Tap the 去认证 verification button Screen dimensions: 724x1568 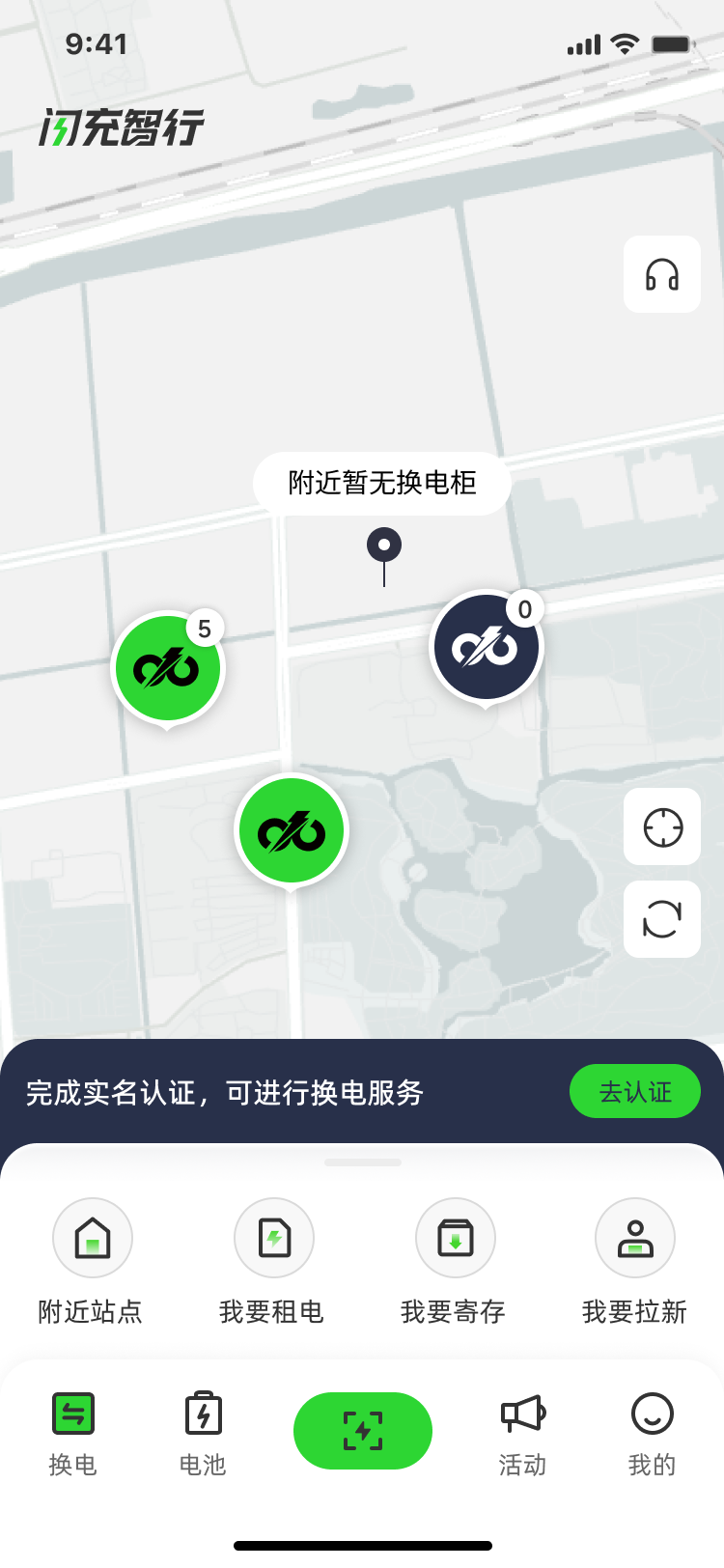pos(634,1091)
